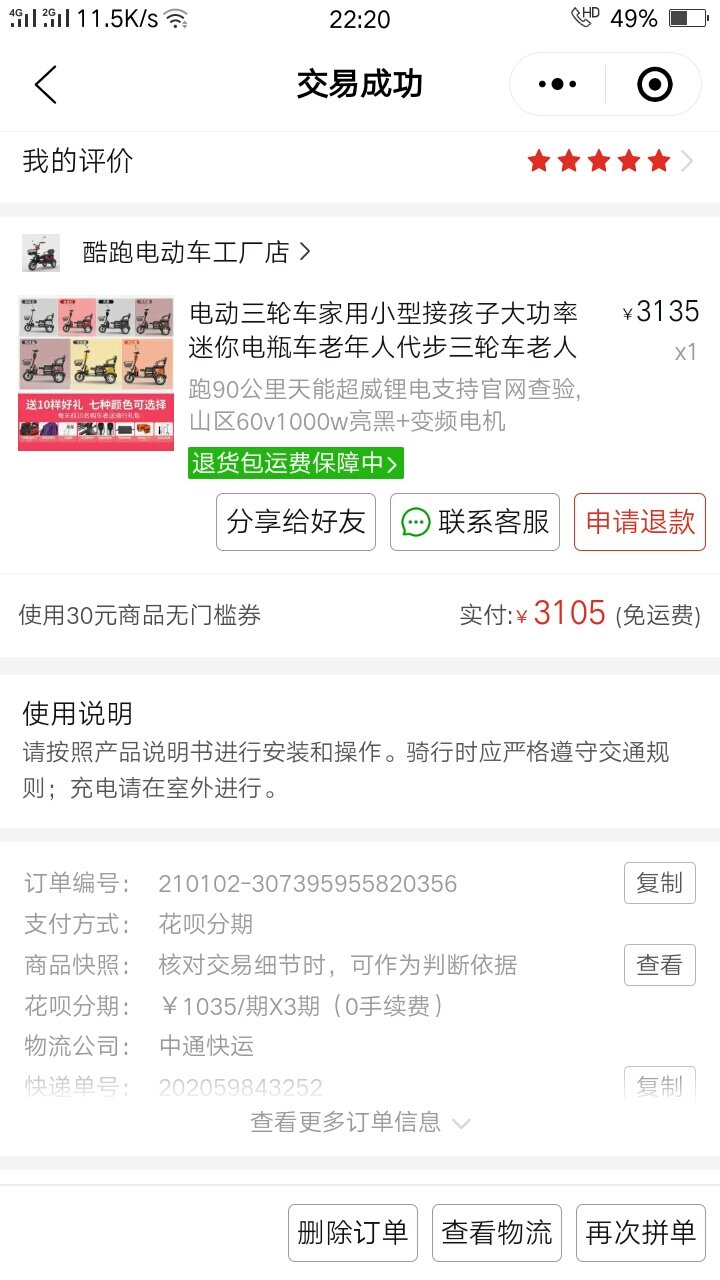Contact customer service via 联系客服

click(x=475, y=522)
